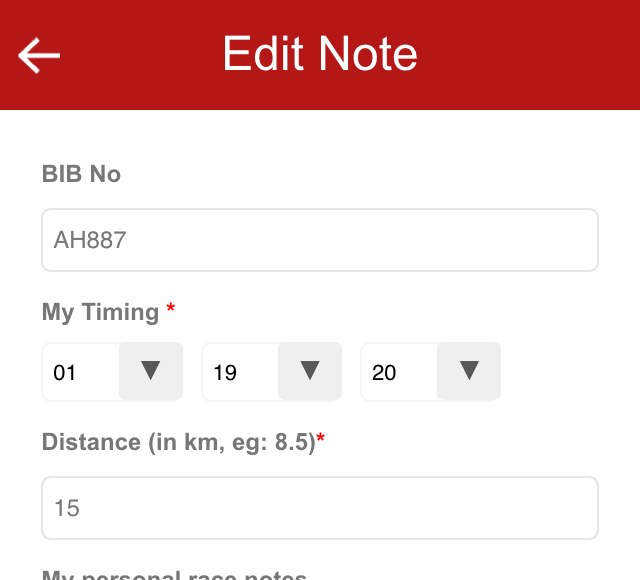Edit the Distance field showing 15
This screenshot has width=640, height=580.
click(319, 508)
